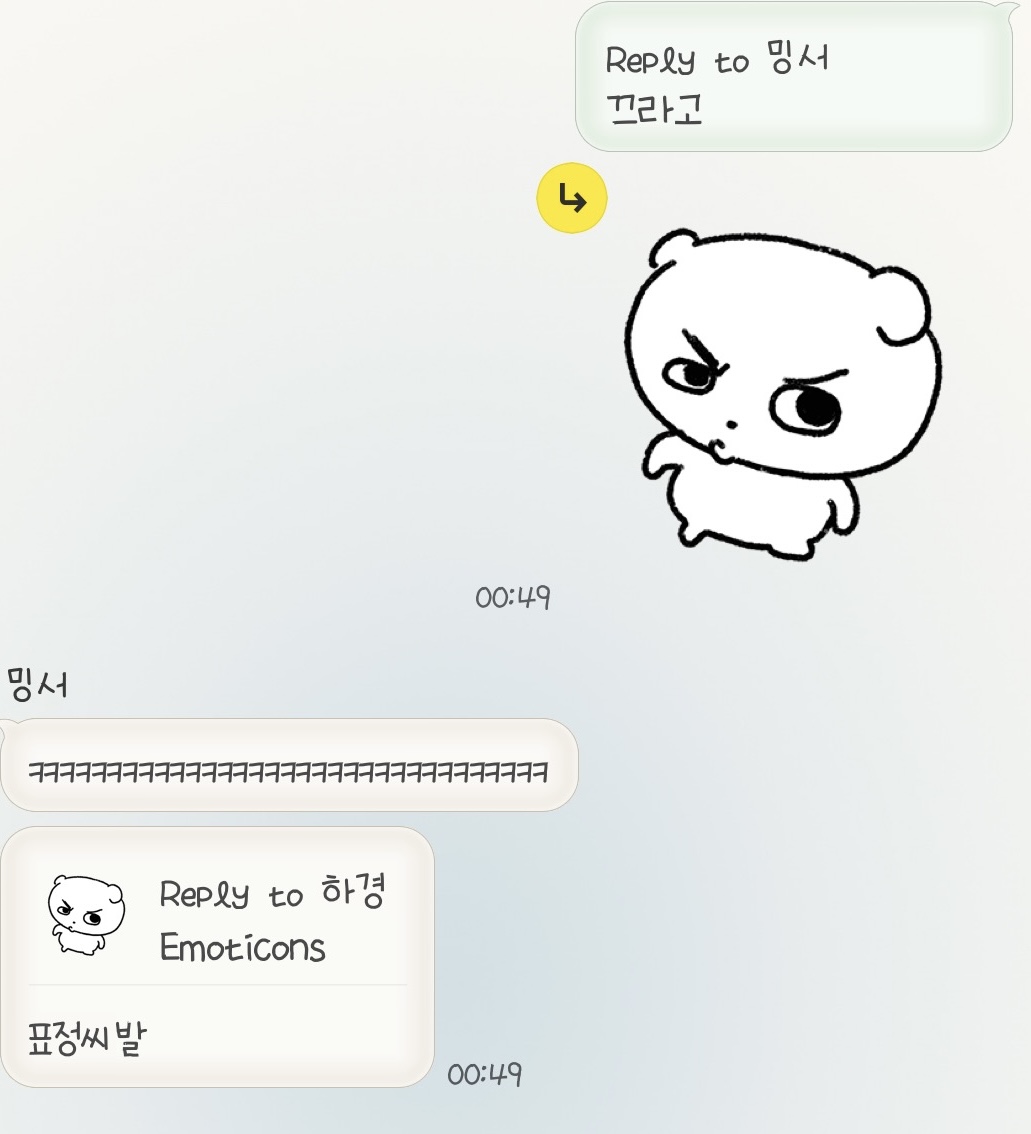This screenshot has height=1134, width=1031.
Task: Click the 'Emoticons' label in the quoted reply
Action: click(242, 947)
